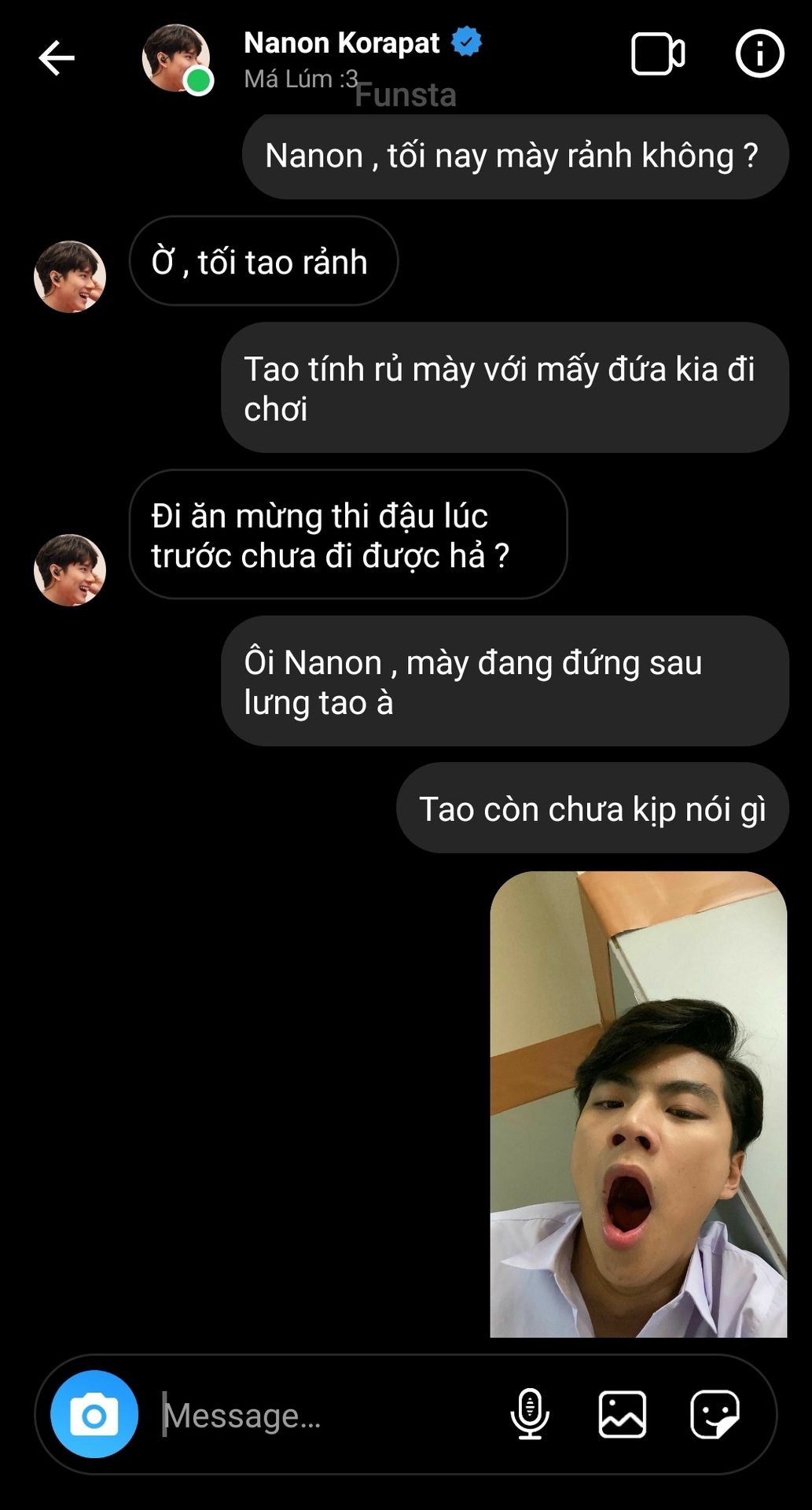Pick a photo from the gallery

[x=622, y=1414]
